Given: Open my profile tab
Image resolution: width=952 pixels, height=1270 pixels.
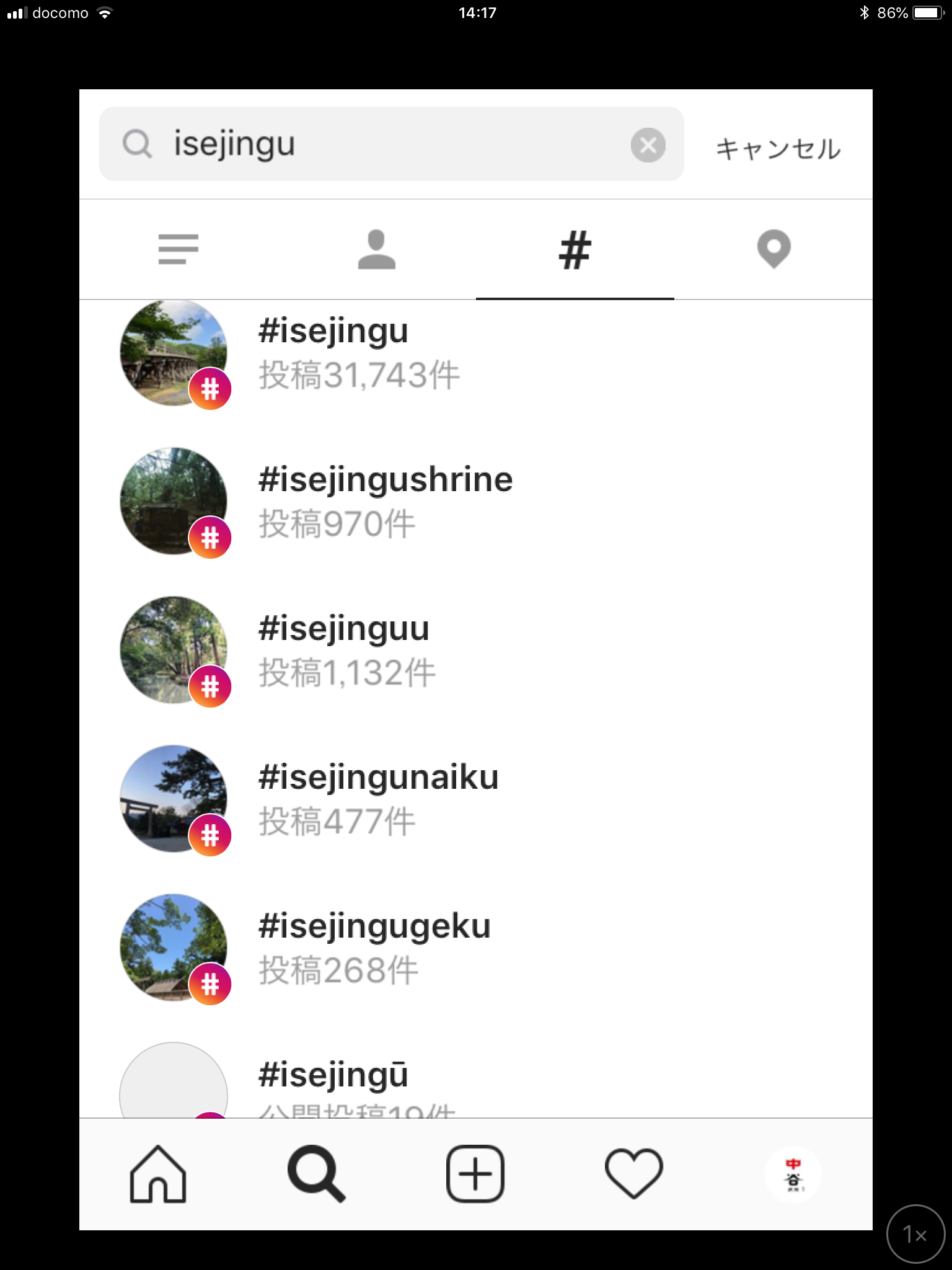Looking at the screenshot, I should click(793, 1174).
